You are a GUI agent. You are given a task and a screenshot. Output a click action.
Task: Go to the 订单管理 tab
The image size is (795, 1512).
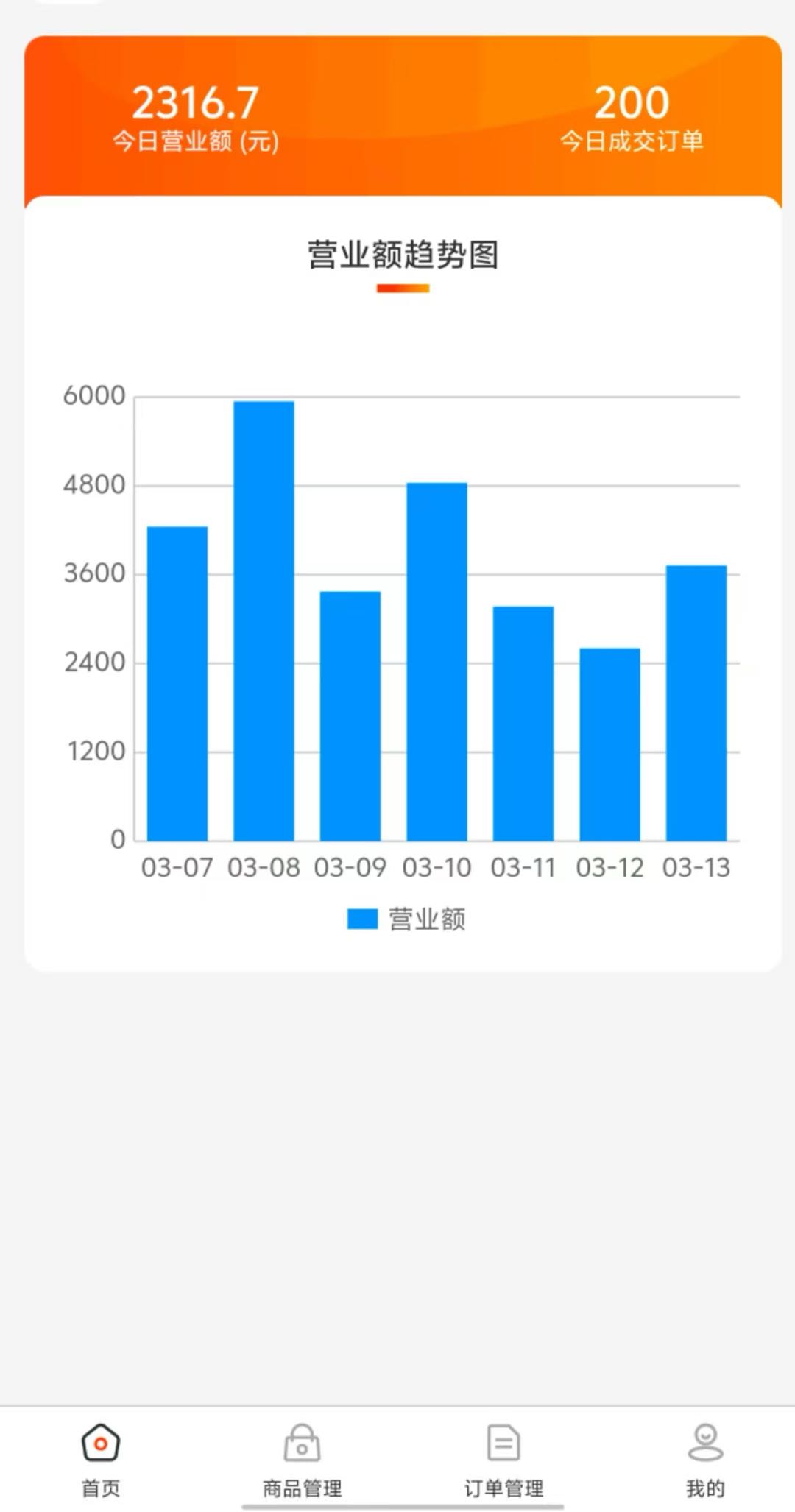pyautogui.click(x=504, y=1459)
